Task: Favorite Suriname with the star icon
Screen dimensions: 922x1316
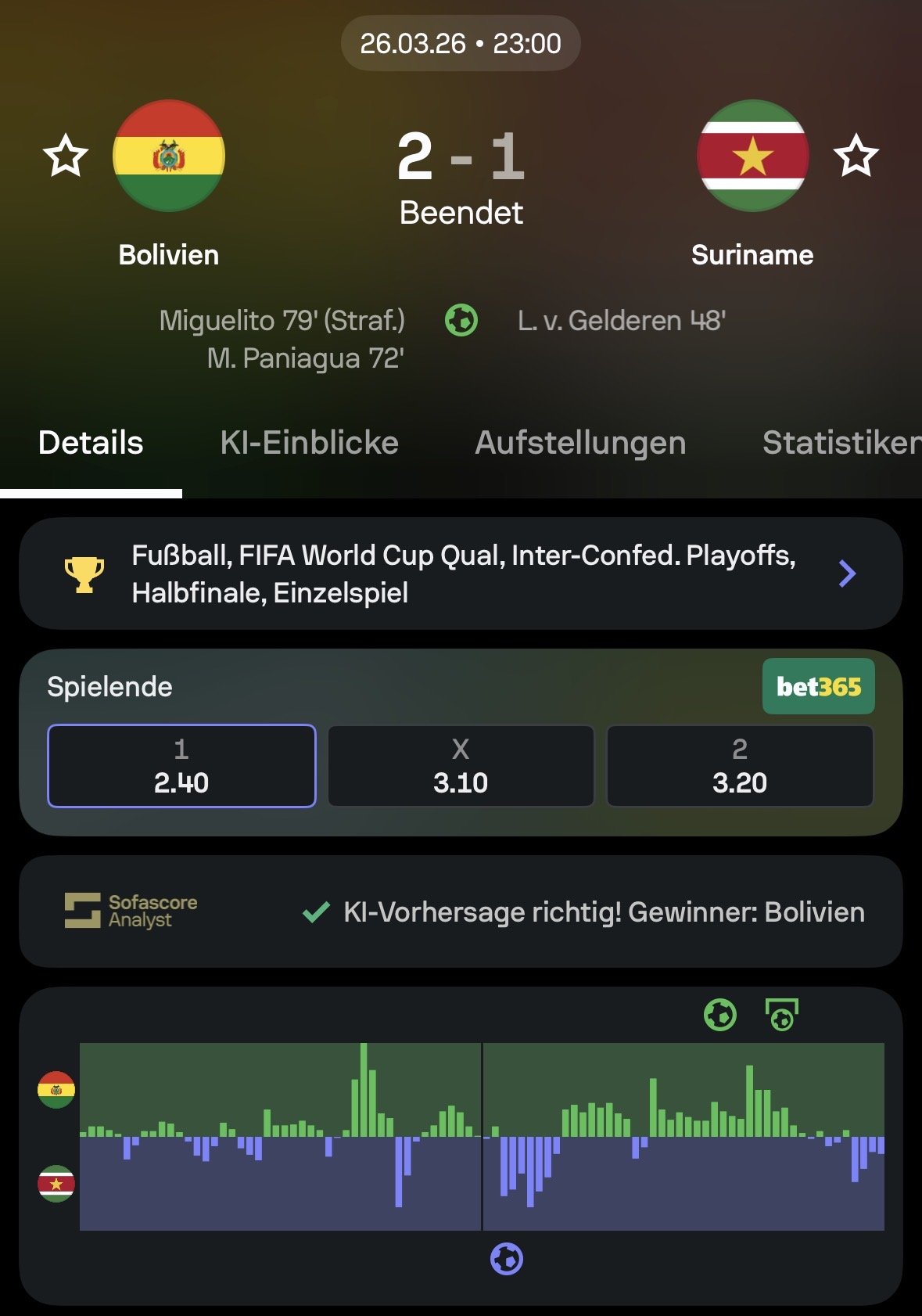Action: click(x=856, y=156)
